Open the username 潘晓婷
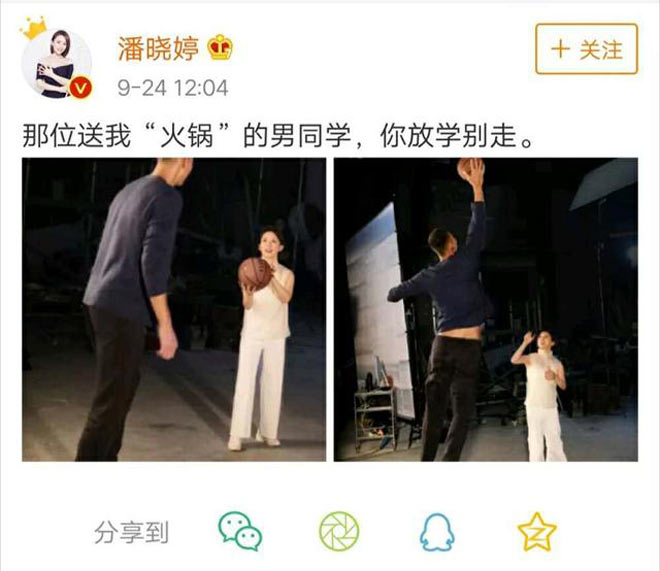The image size is (660, 571). 158,47
